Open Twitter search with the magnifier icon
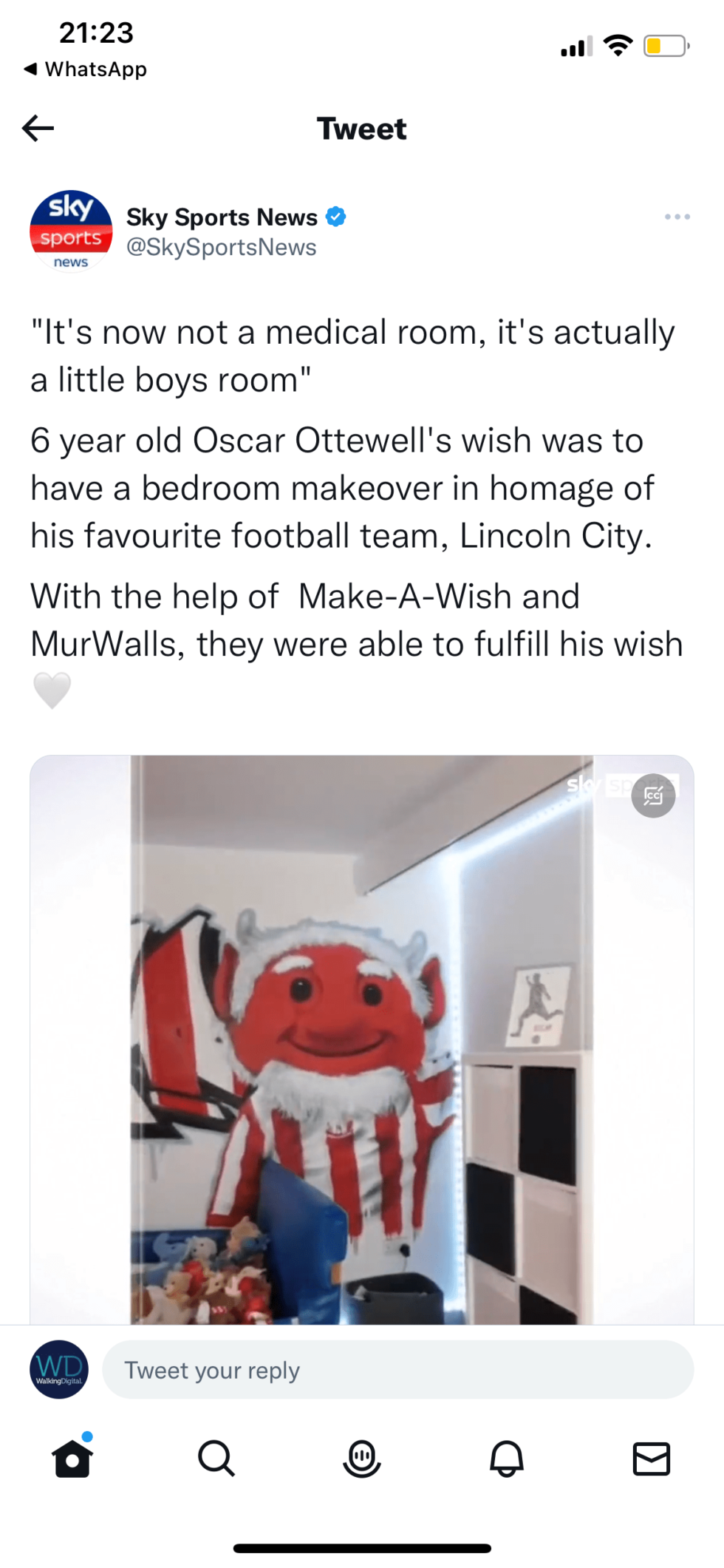 click(217, 1459)
